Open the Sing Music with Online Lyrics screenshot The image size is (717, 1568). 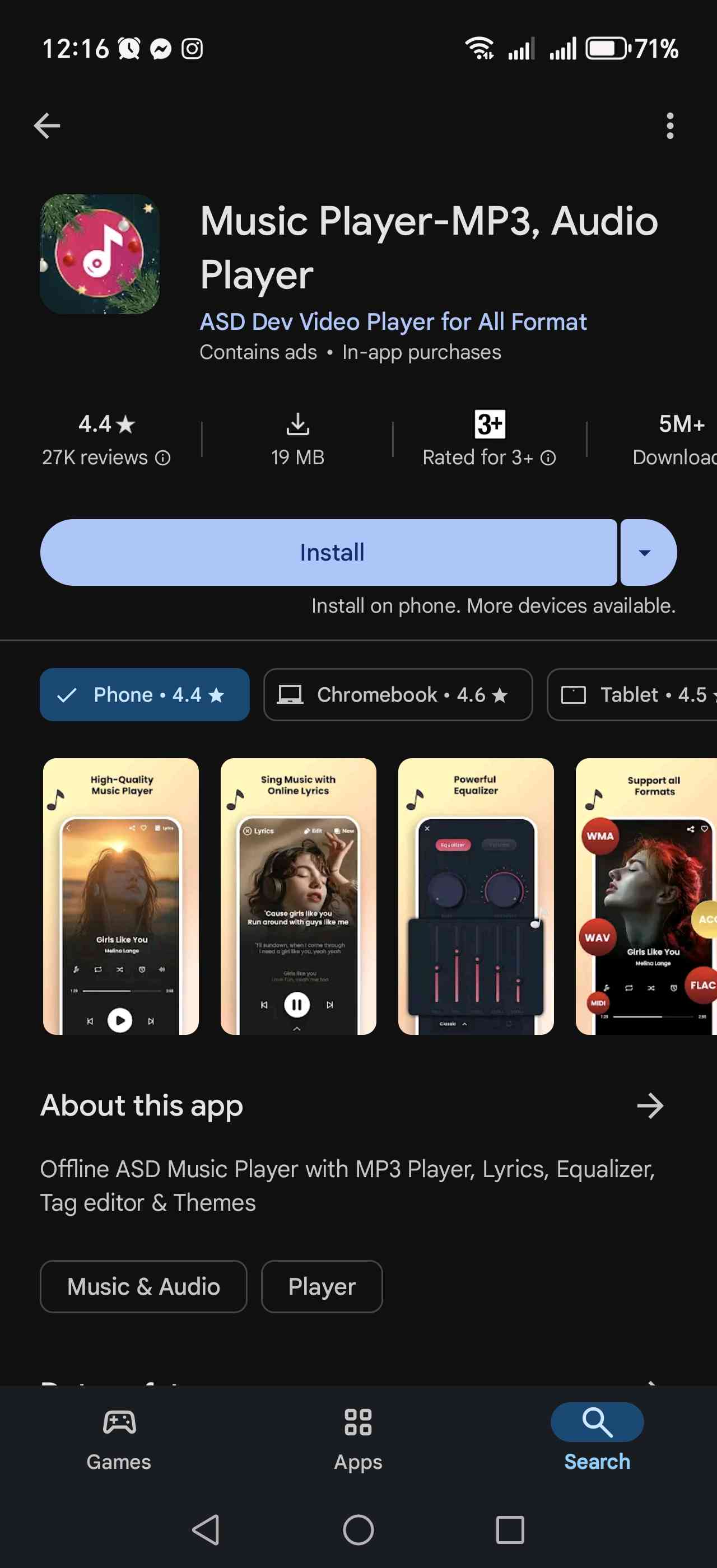297,896
